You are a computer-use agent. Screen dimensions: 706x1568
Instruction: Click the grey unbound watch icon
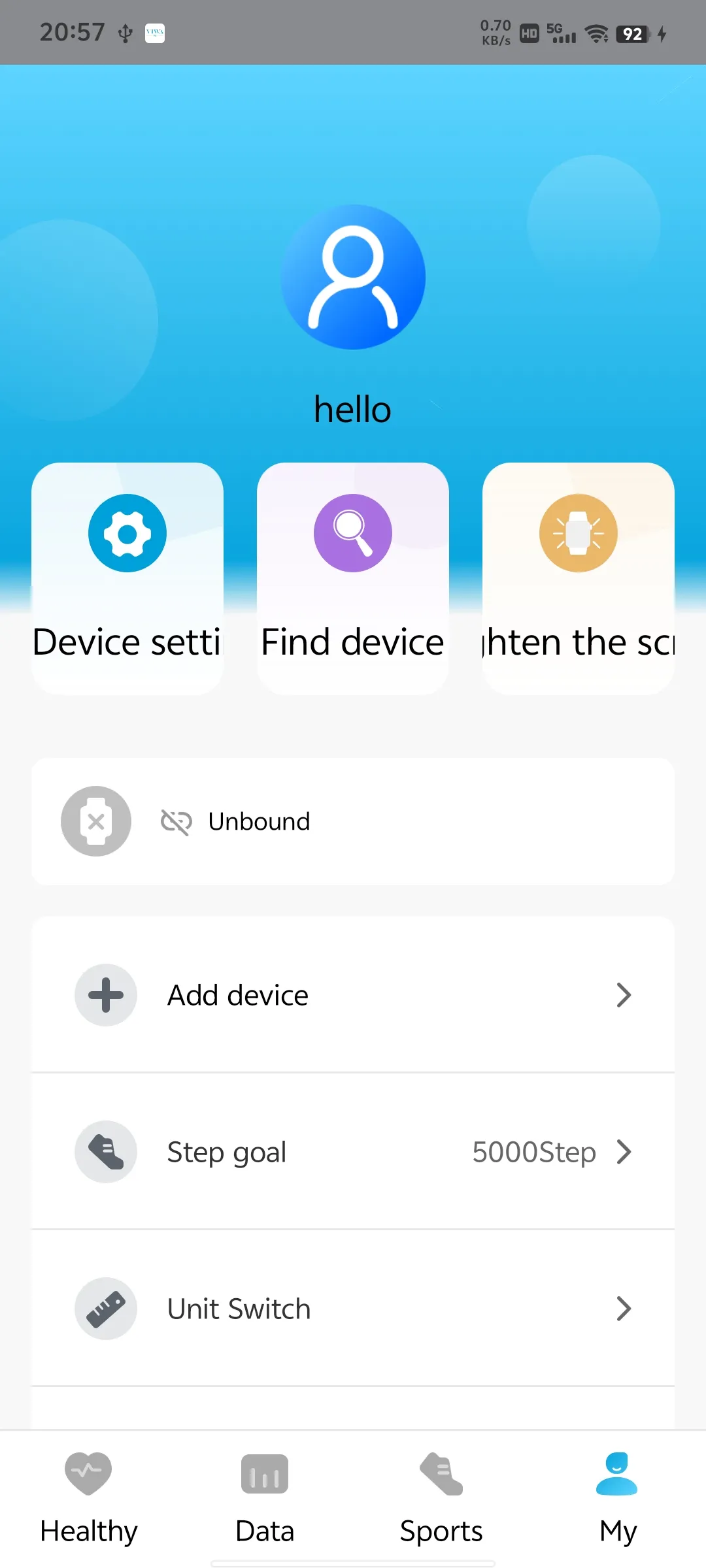pyautogui.click(x=96, y=821)
